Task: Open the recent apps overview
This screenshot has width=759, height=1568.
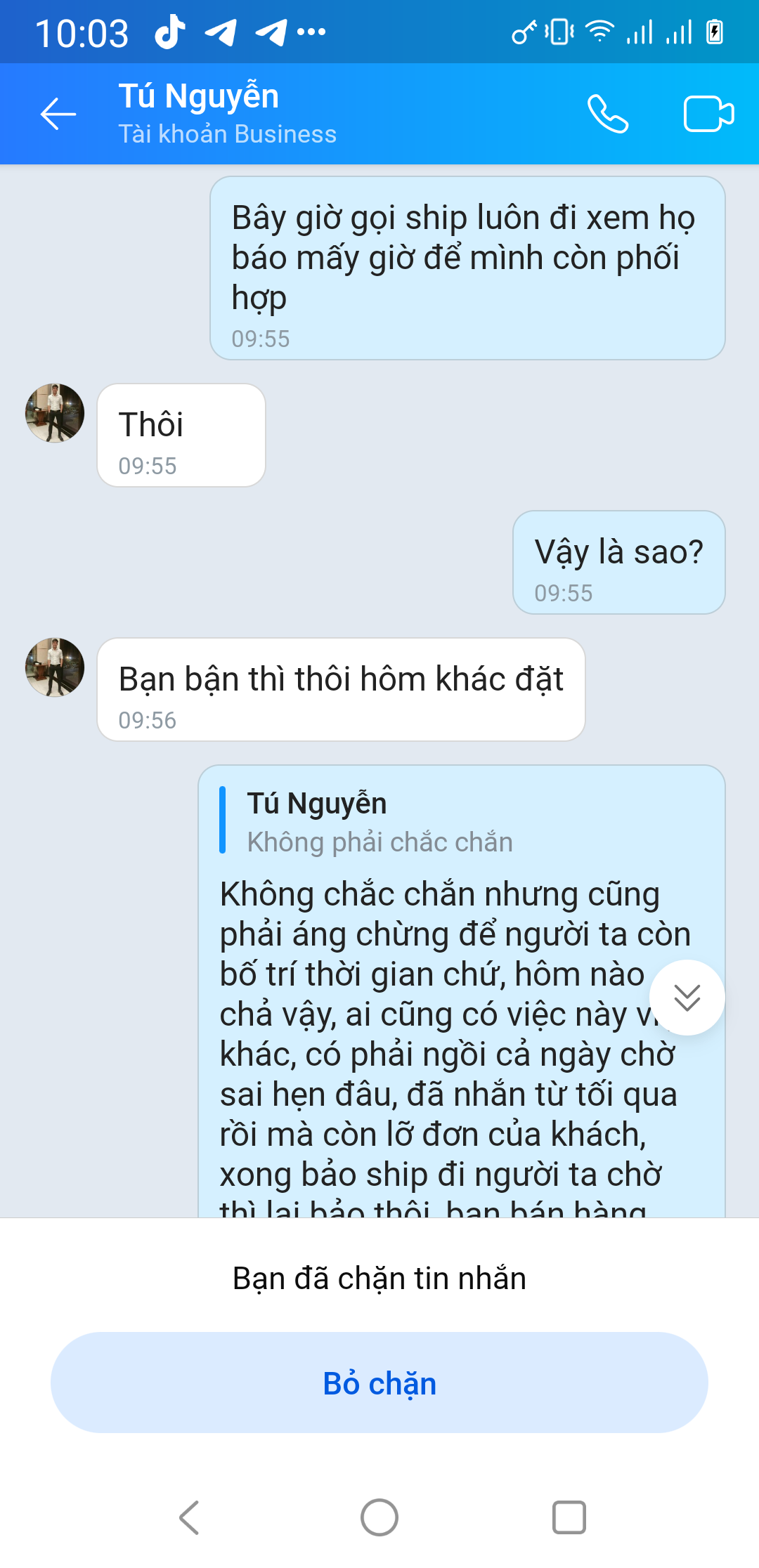Action: (569, 1517)
